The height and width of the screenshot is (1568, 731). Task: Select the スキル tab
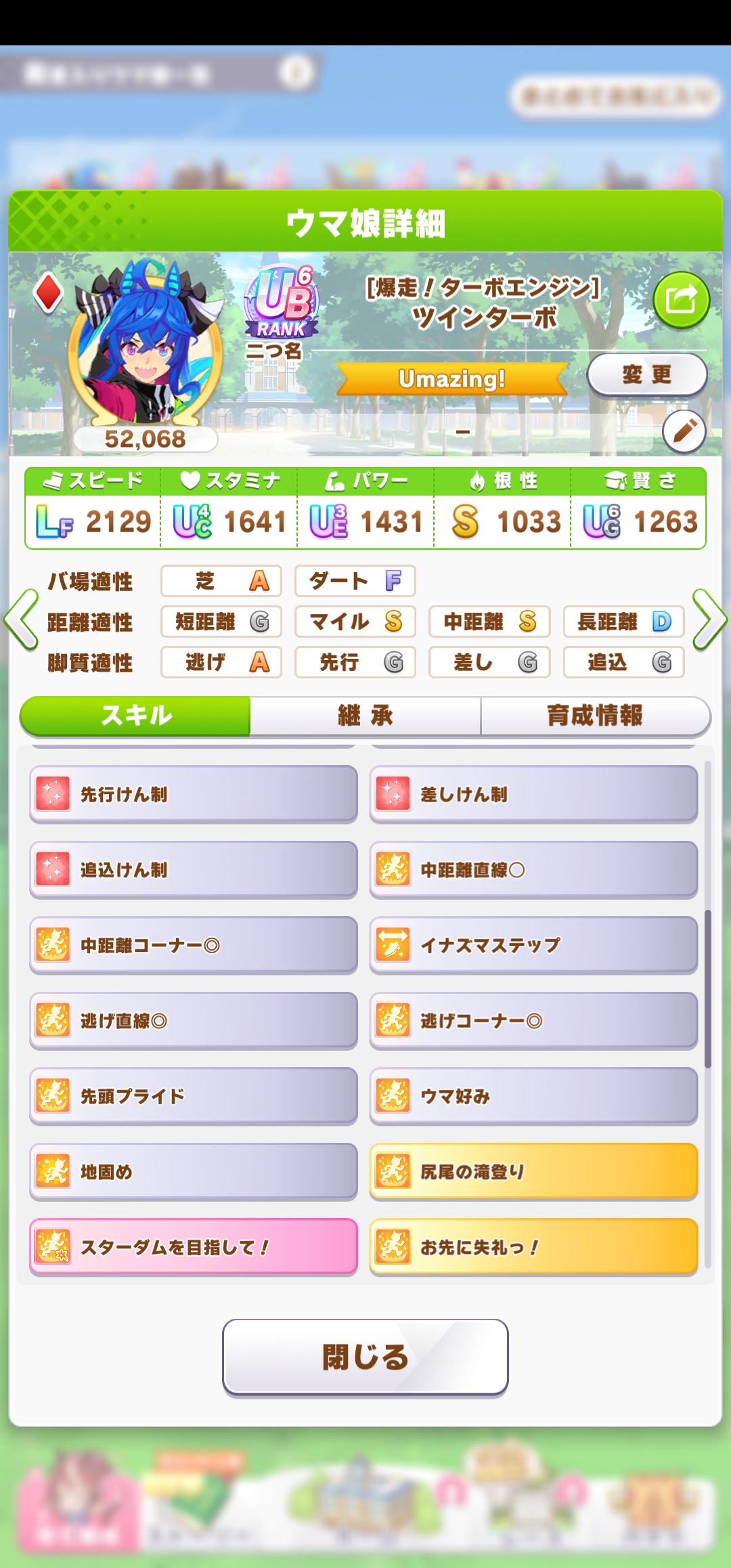tap(136, 716)
